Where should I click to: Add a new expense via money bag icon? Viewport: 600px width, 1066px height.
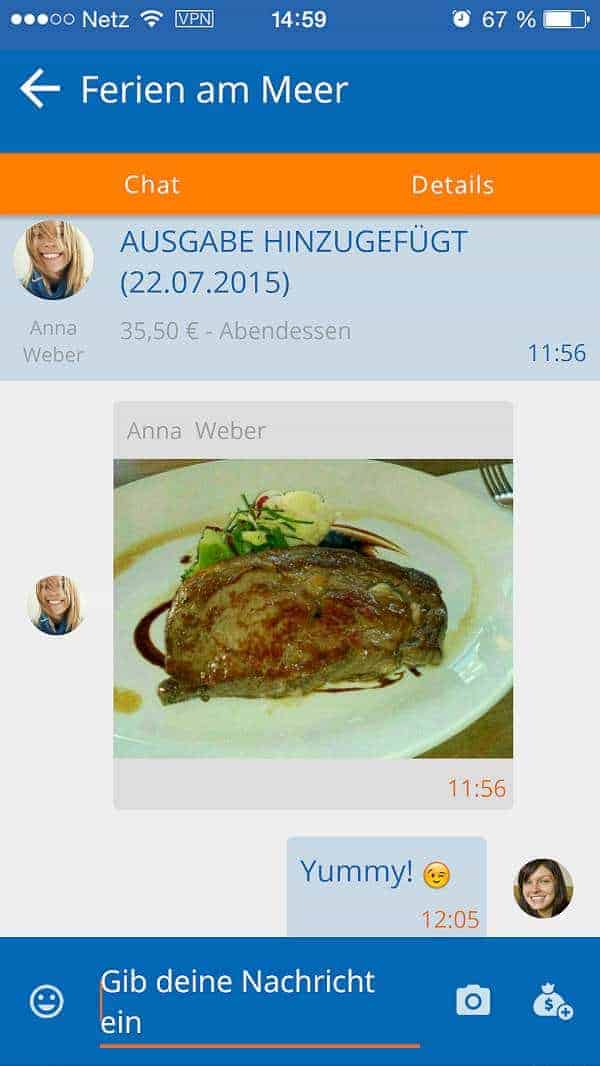[x=552, y=1001]
